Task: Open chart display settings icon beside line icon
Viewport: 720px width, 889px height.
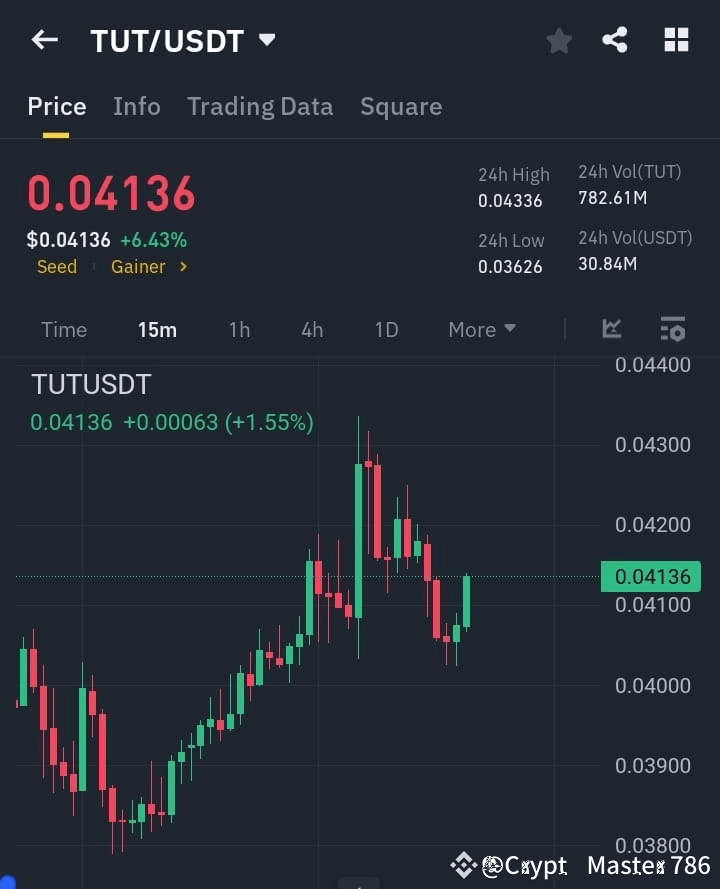Action: pyautogui.click(x=672, y=329)
